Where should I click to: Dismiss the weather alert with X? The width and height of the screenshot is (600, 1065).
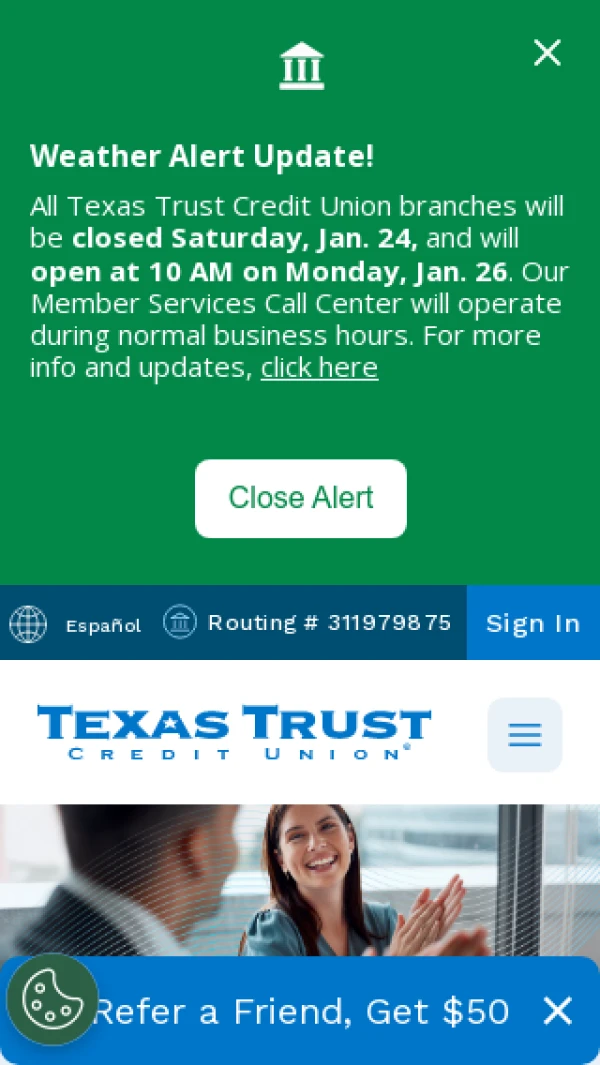[x=547, y=53]
